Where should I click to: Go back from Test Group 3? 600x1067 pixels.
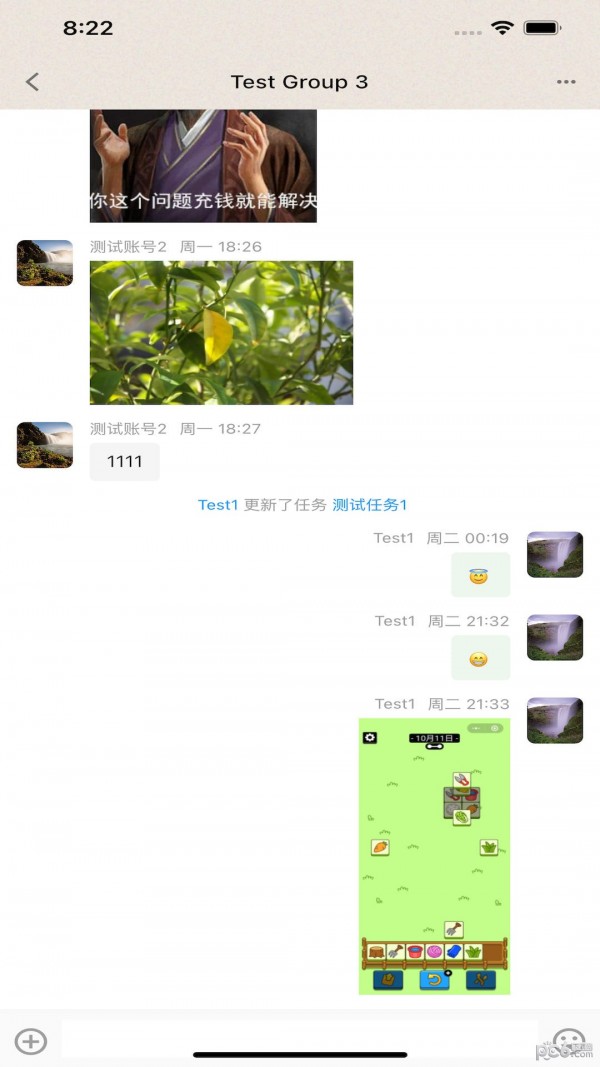point(32,82)
